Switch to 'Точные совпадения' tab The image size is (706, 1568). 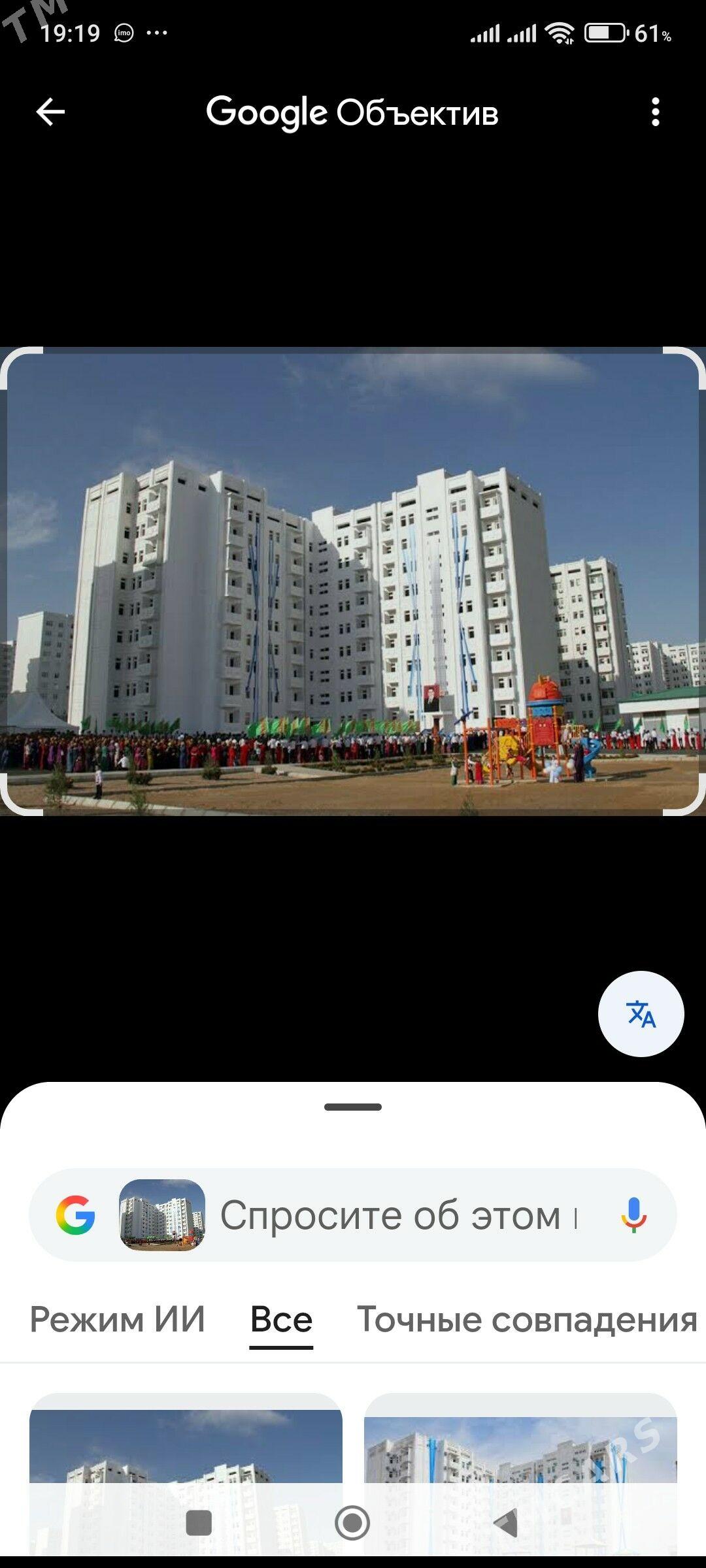(527, 1319)
